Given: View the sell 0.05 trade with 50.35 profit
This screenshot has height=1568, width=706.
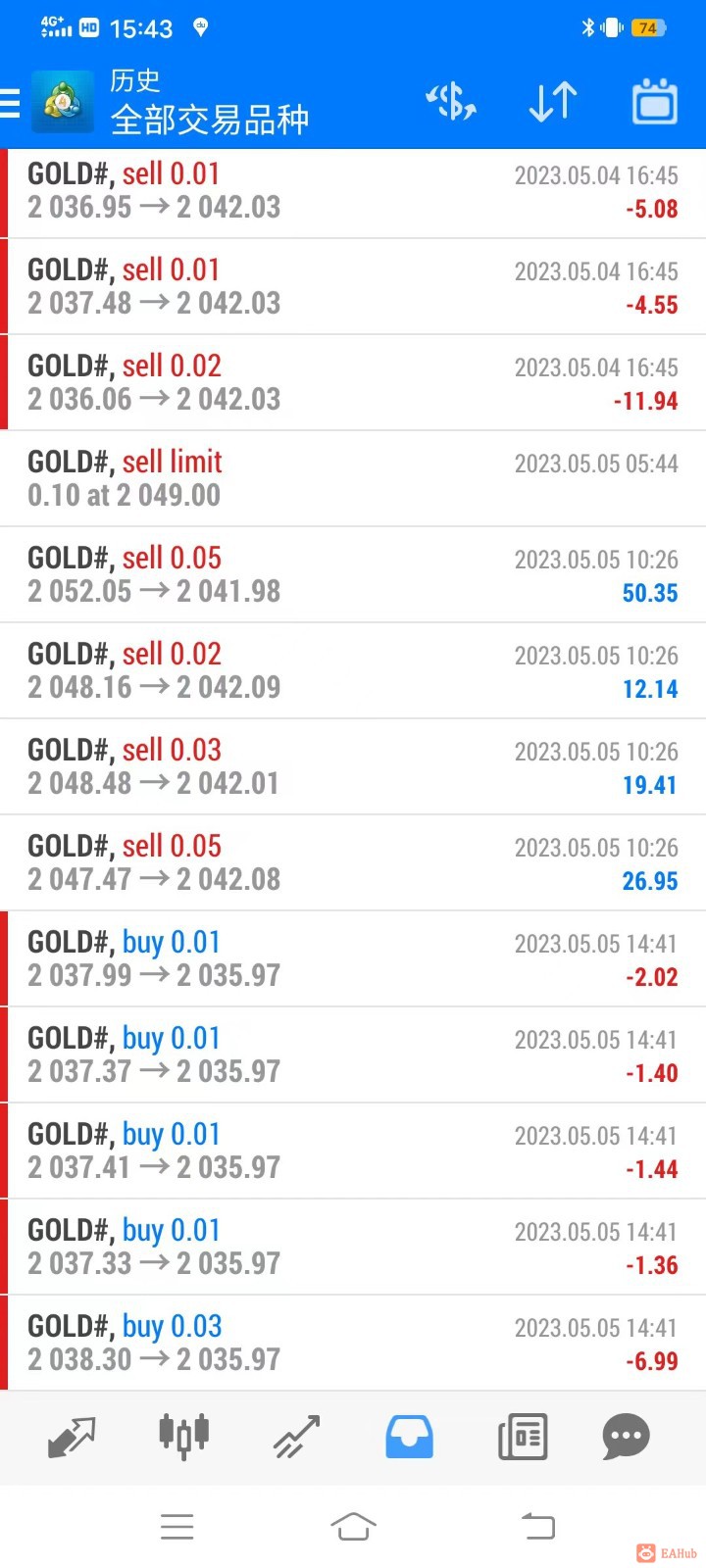Looking at the screenshot, I should 353,574.
